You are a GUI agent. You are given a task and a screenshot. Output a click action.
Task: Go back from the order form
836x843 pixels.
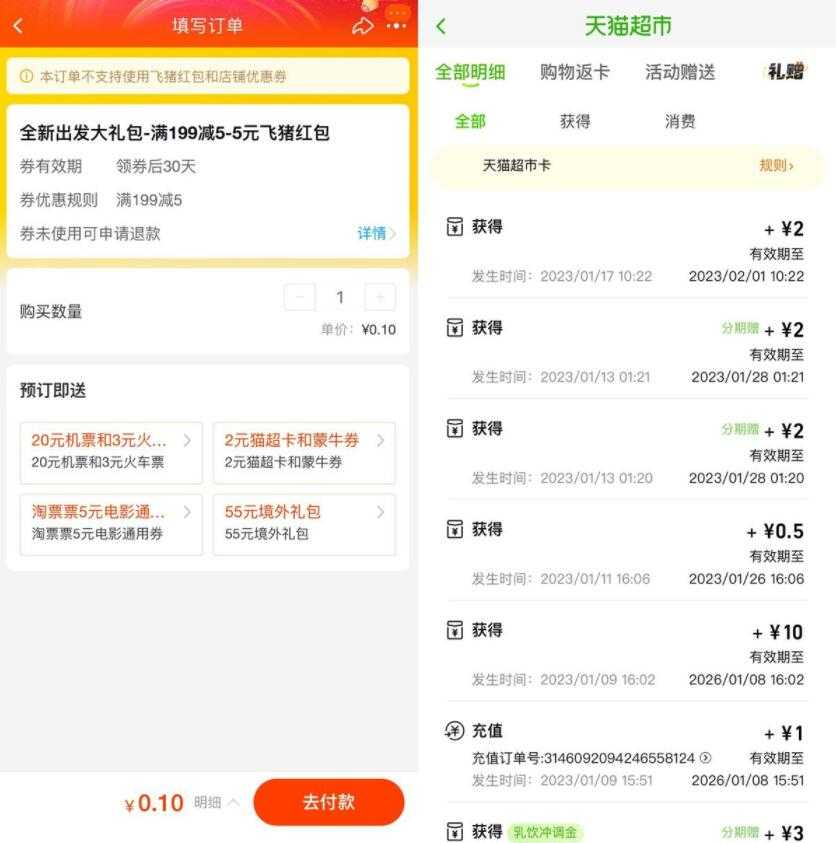click(18, 26)
